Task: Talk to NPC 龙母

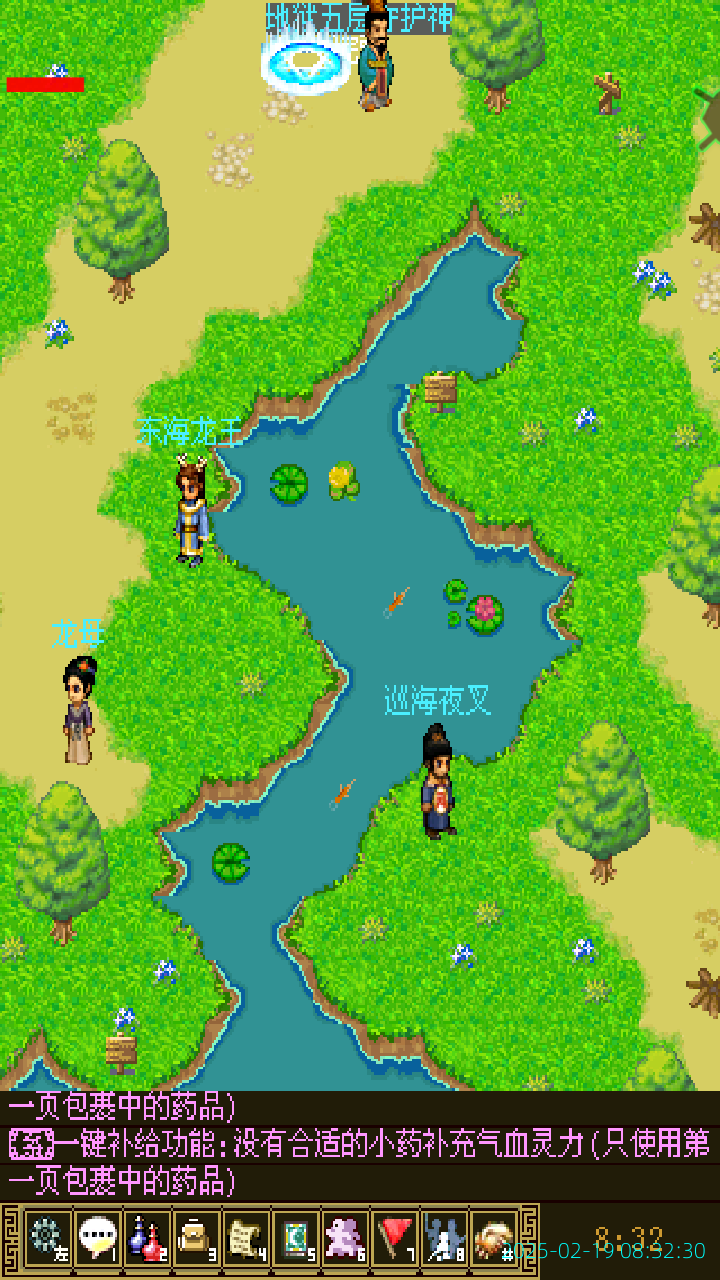Action: (x=79, y=710)
